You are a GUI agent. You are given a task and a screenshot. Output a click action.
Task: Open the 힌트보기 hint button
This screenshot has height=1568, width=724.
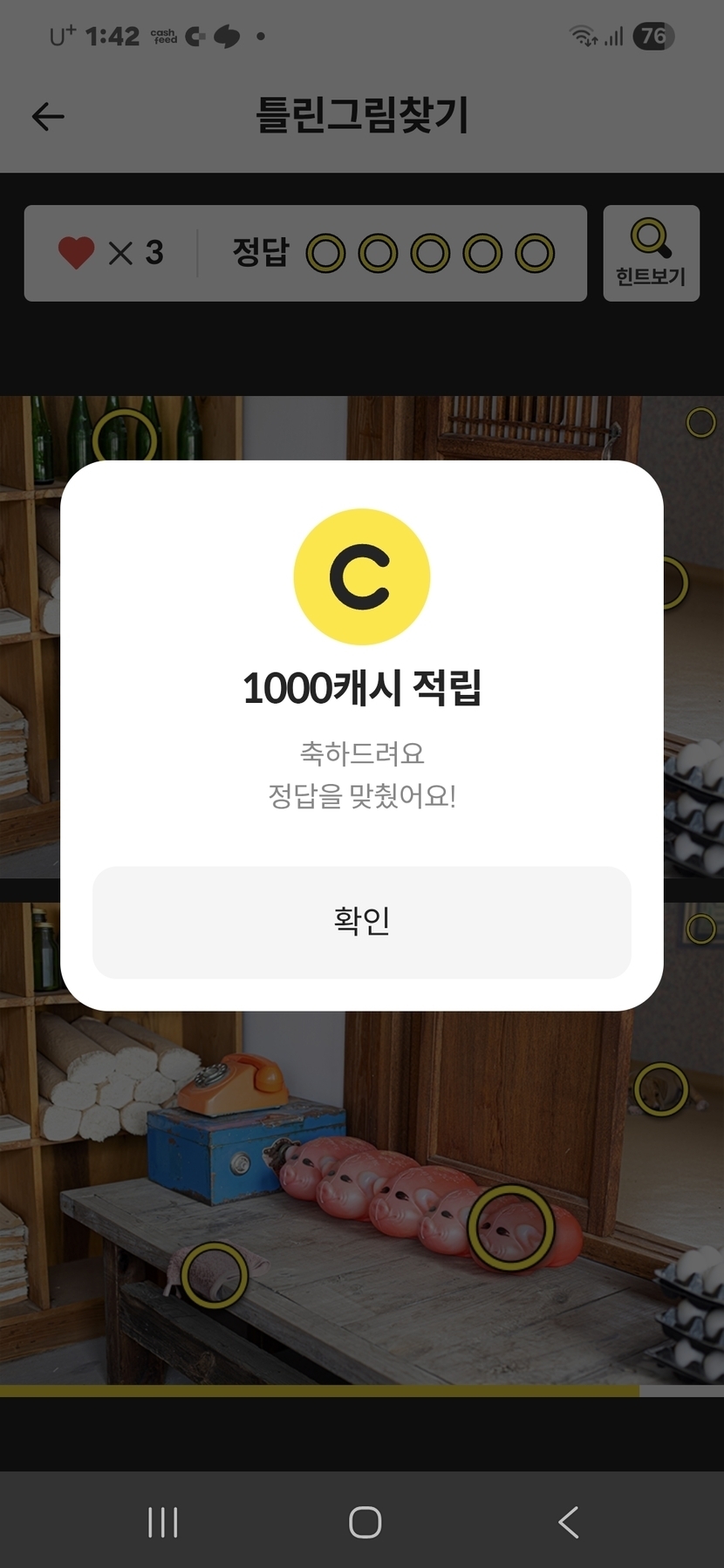click(651, 253)
